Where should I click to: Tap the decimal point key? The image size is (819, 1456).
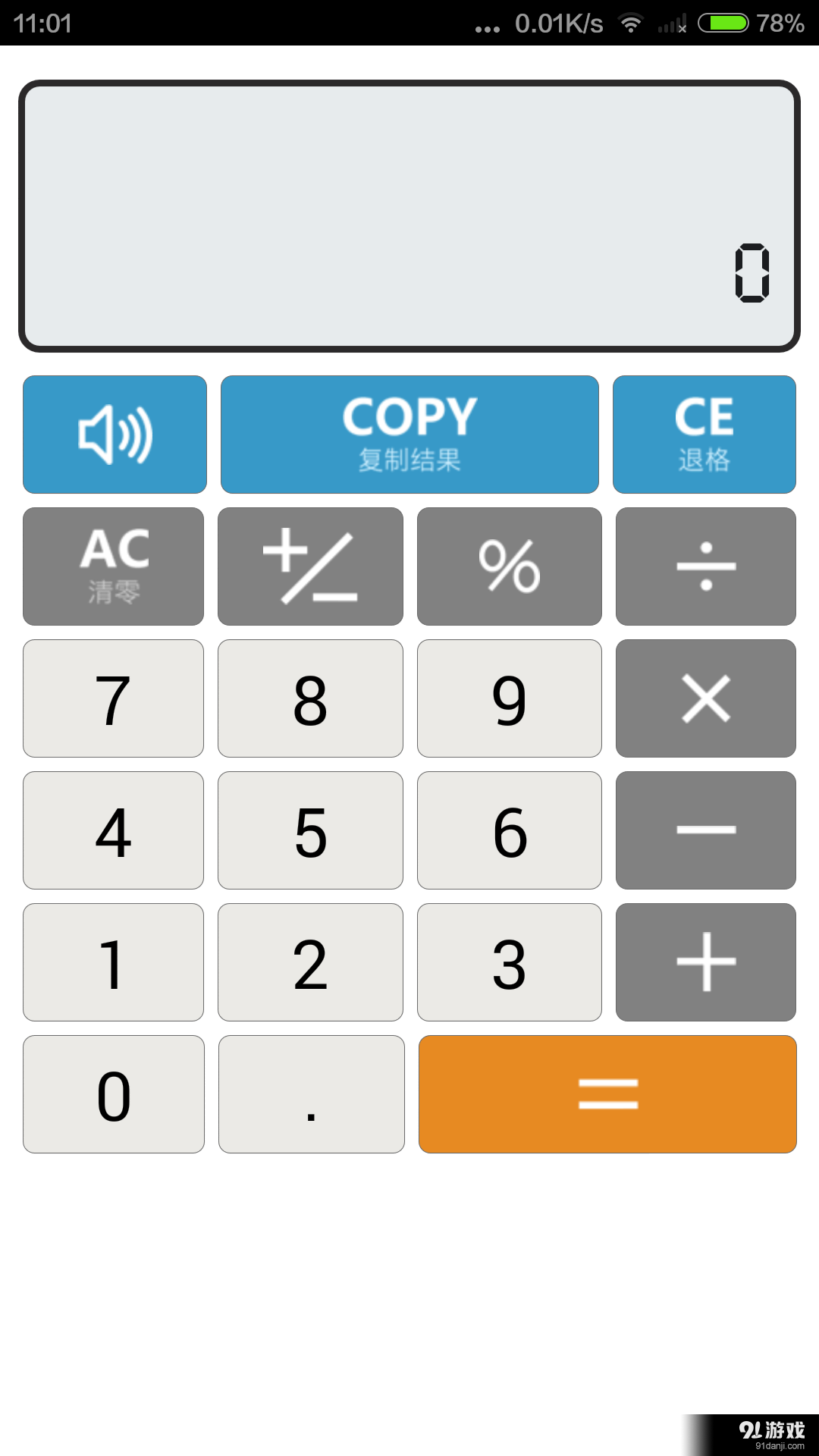click(x=310, y=1094)
